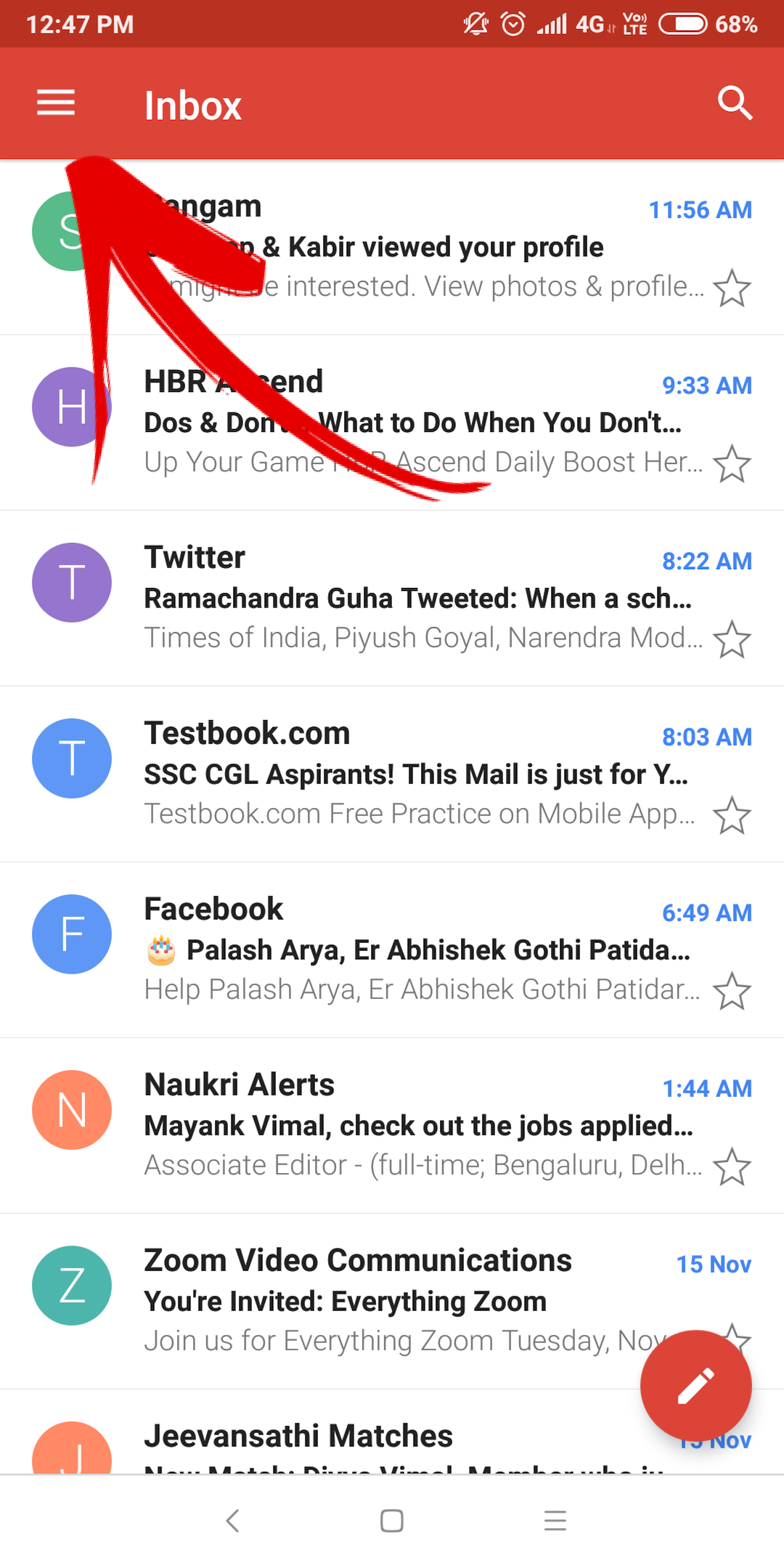Open recent apps from the navigation bar
Image resolution: width=784 pixels, height=1568 pixels.
pyautogui.click(x=555, y=1520)
